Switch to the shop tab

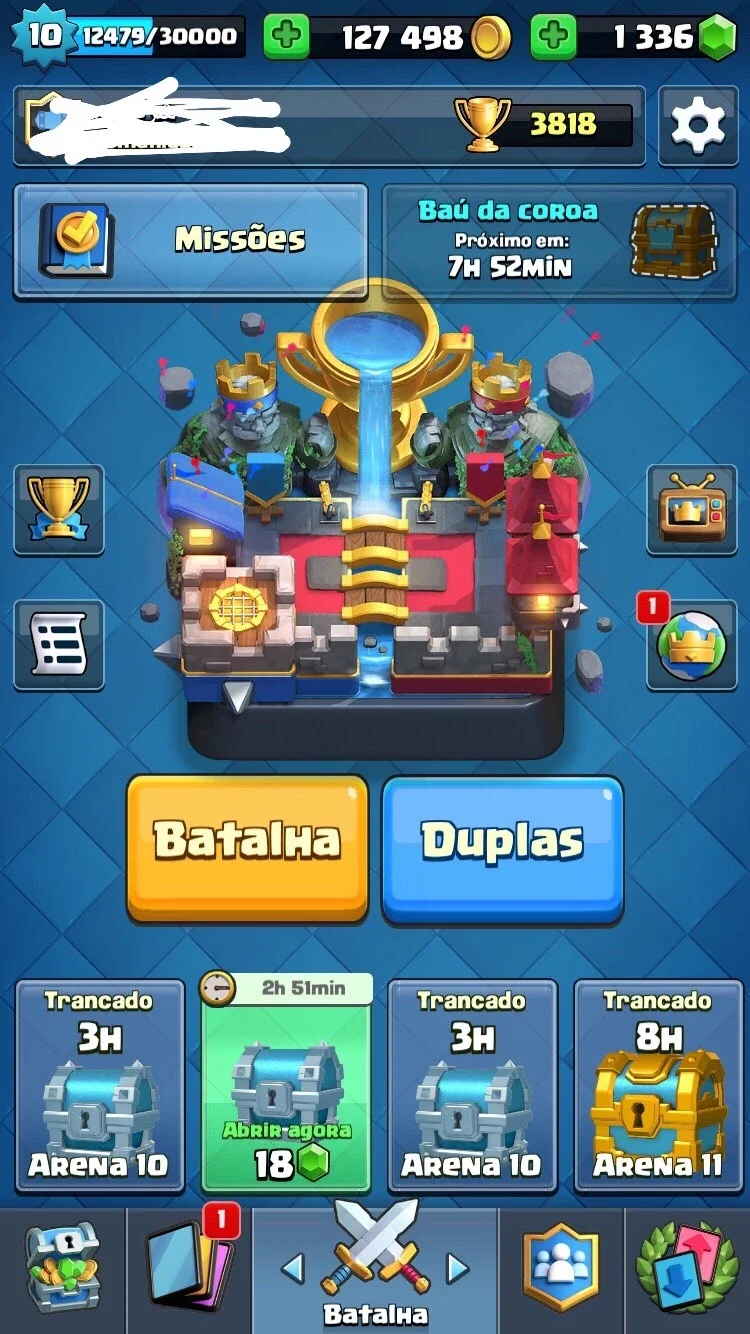62,1268
